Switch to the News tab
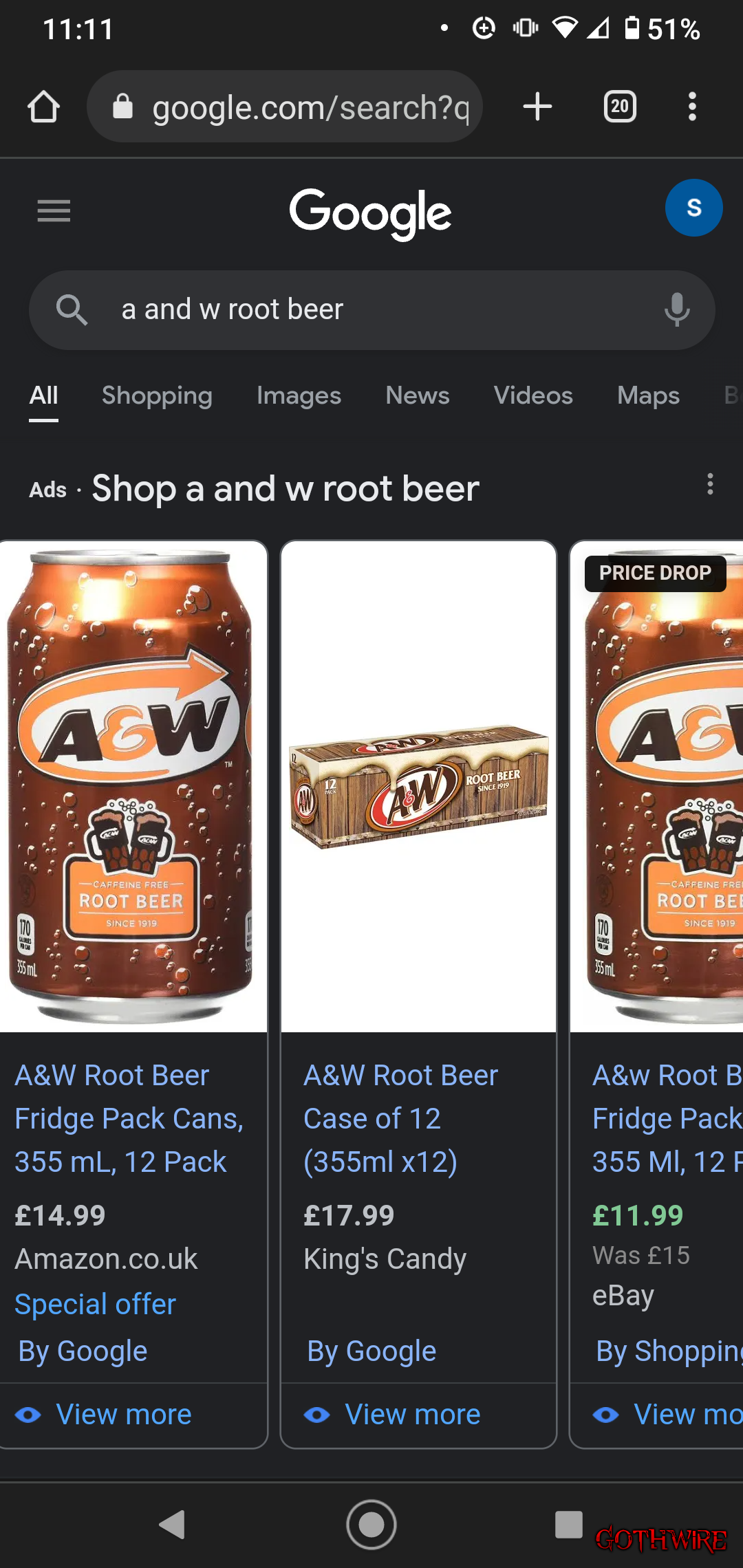This screenshot has width=743, height=1568. pos(418,395)
